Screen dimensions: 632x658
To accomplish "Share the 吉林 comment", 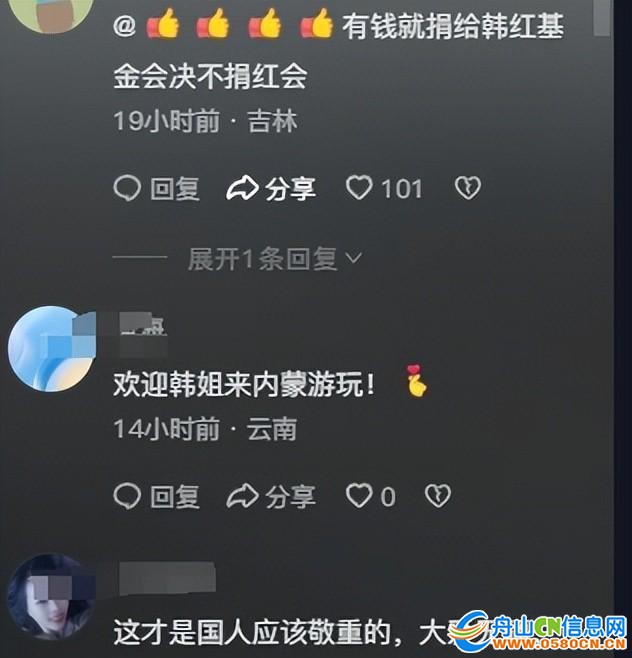I will (271, 188).
